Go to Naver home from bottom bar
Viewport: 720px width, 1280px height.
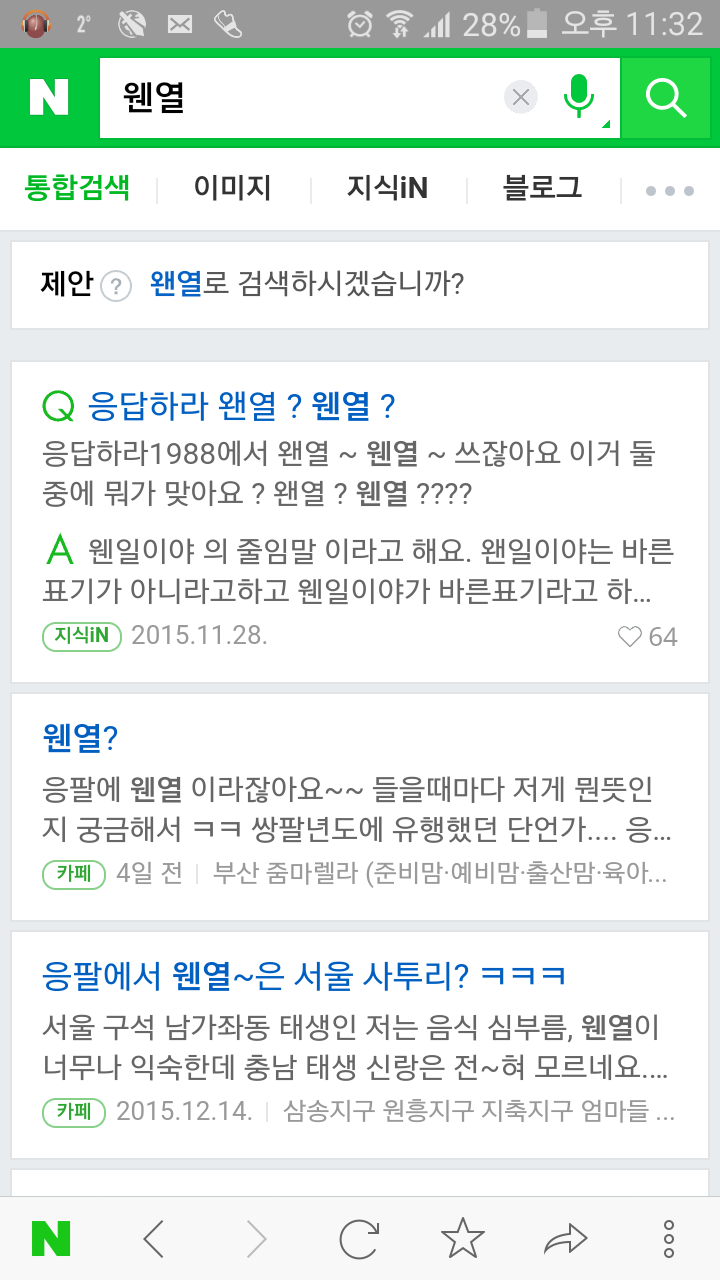(51, 1239)
